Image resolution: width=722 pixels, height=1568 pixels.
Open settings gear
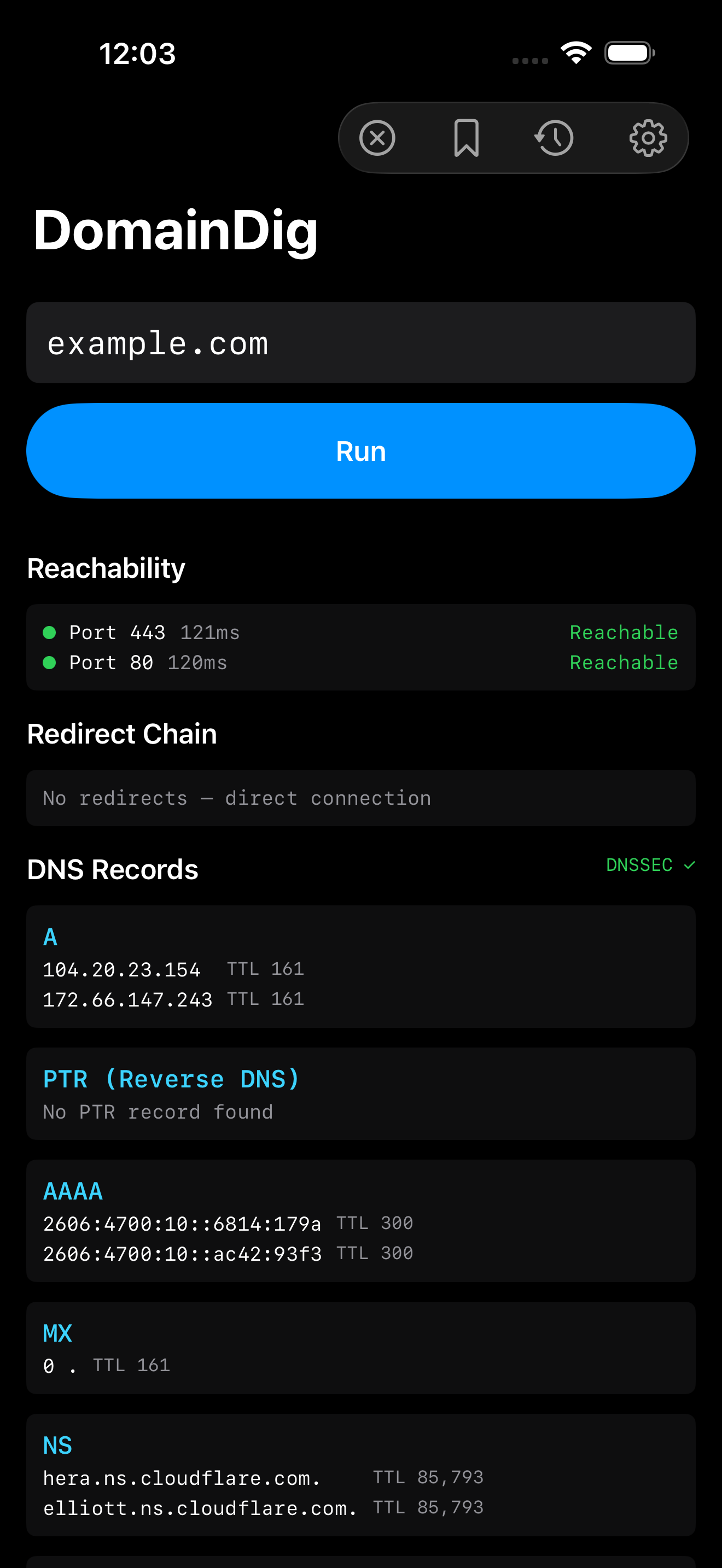point(648,138)
